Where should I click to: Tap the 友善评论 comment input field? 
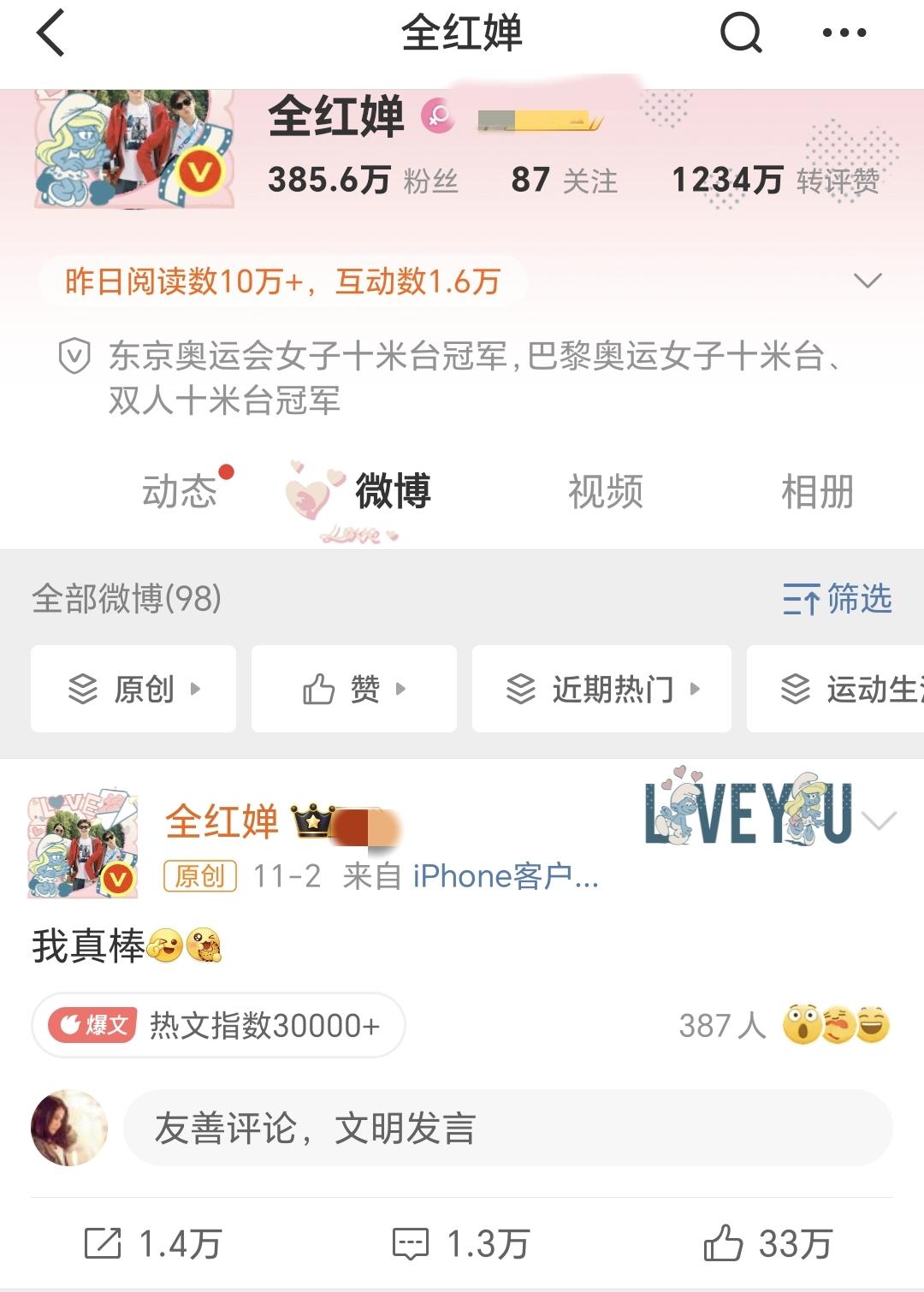tap(508, 1128)
